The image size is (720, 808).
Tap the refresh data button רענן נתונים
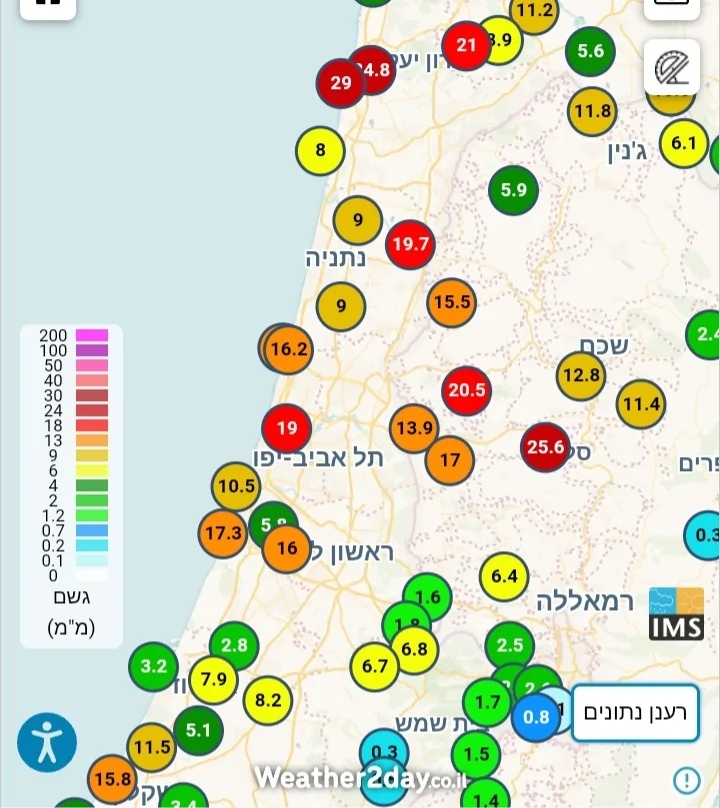tap(635, 713)
